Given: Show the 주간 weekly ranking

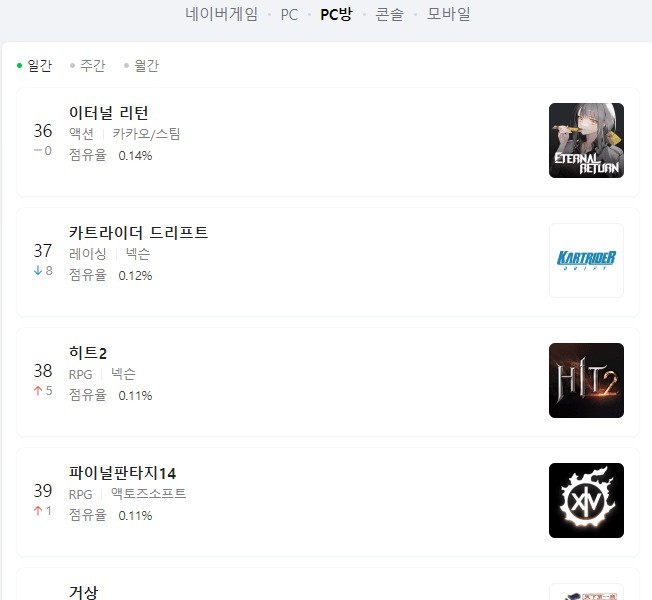Looking at the screenshot, I should click(92, 66).
